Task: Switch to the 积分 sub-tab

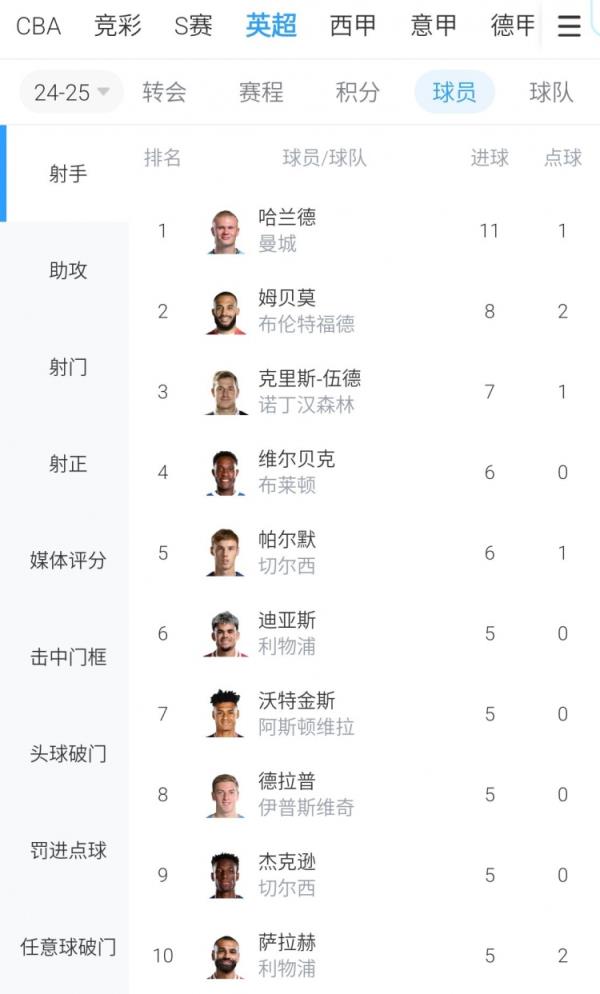Action: pos(357,93)
